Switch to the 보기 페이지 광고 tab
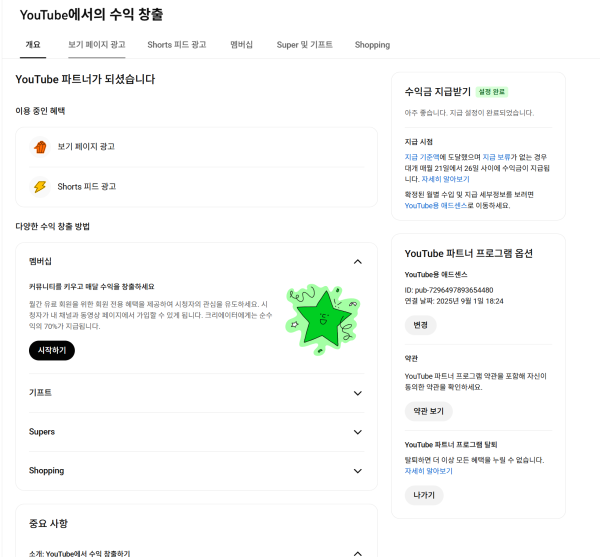600x557 pixels. point(97,45)
